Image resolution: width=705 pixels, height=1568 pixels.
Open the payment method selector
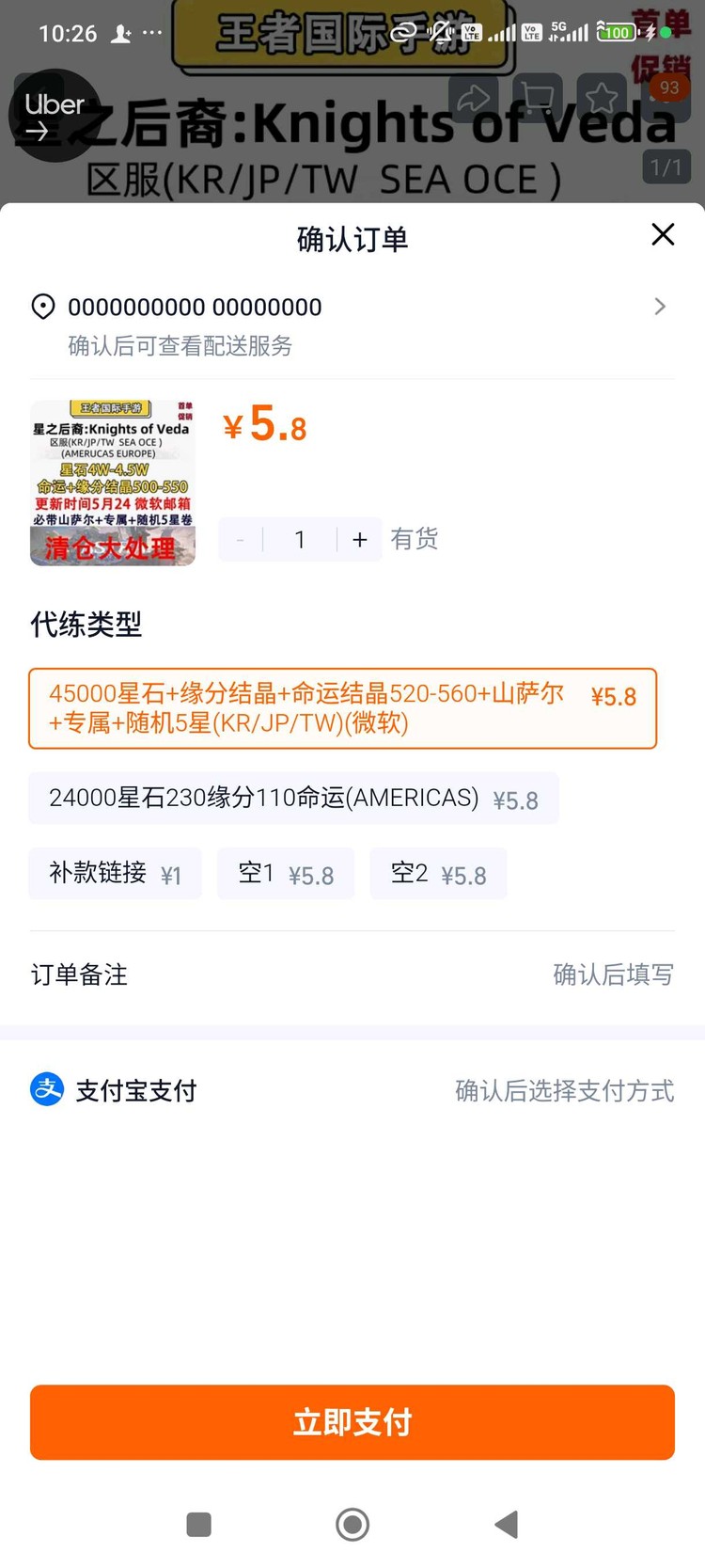point(565,1089)
